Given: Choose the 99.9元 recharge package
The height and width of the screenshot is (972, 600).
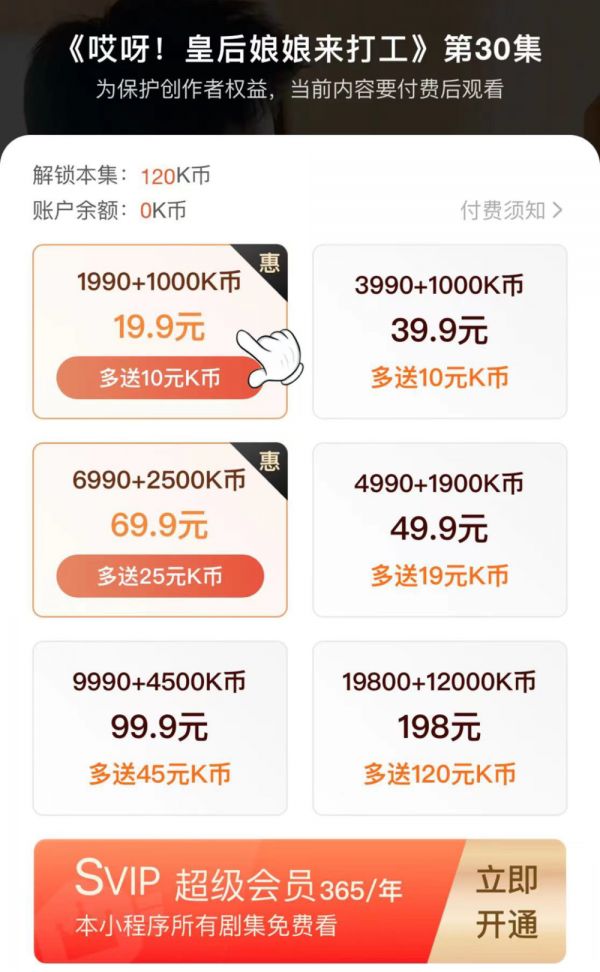Looking at the screenshot, I should point(159,727).
